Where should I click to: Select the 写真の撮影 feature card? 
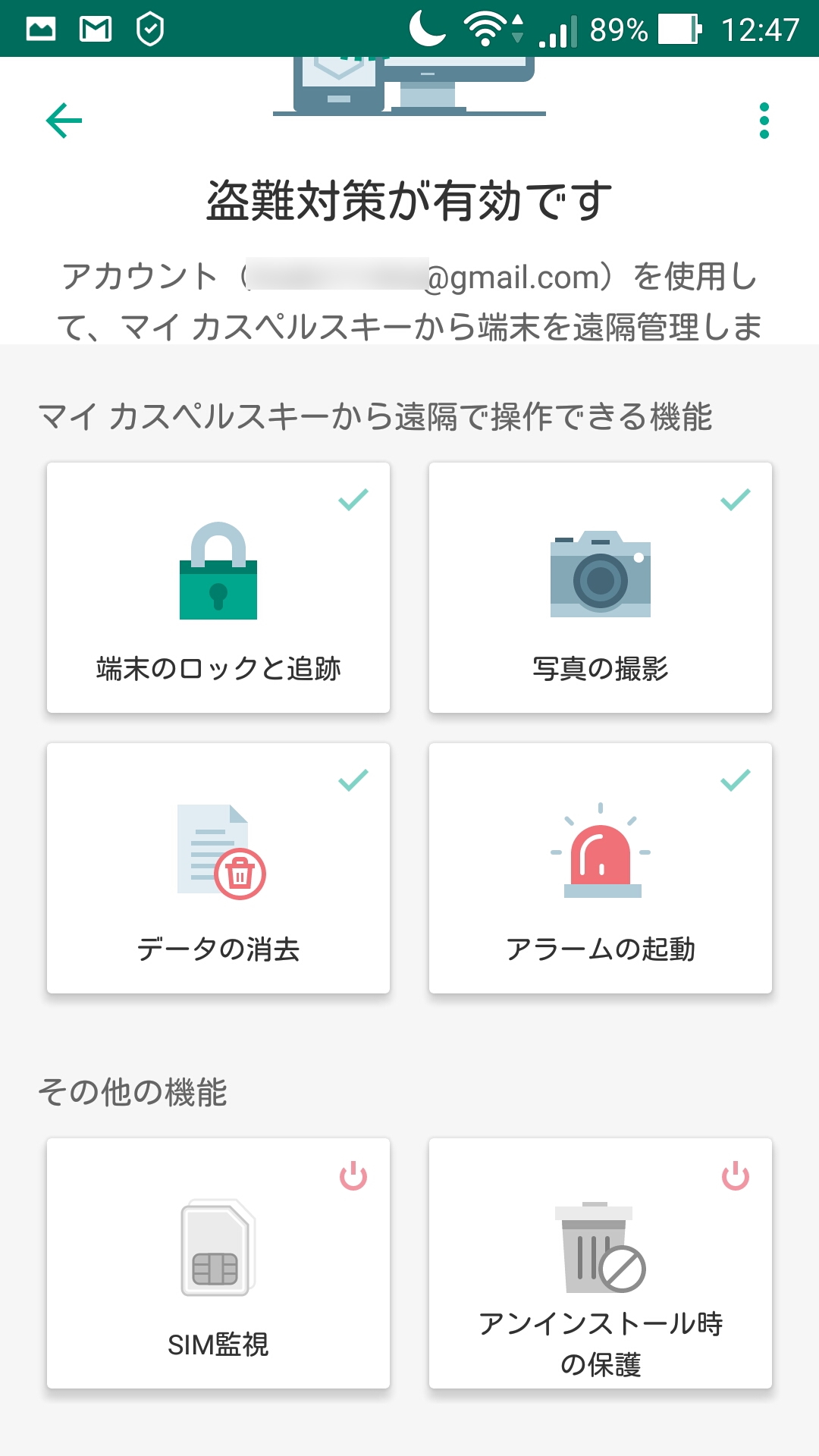(x=601, y=588)
